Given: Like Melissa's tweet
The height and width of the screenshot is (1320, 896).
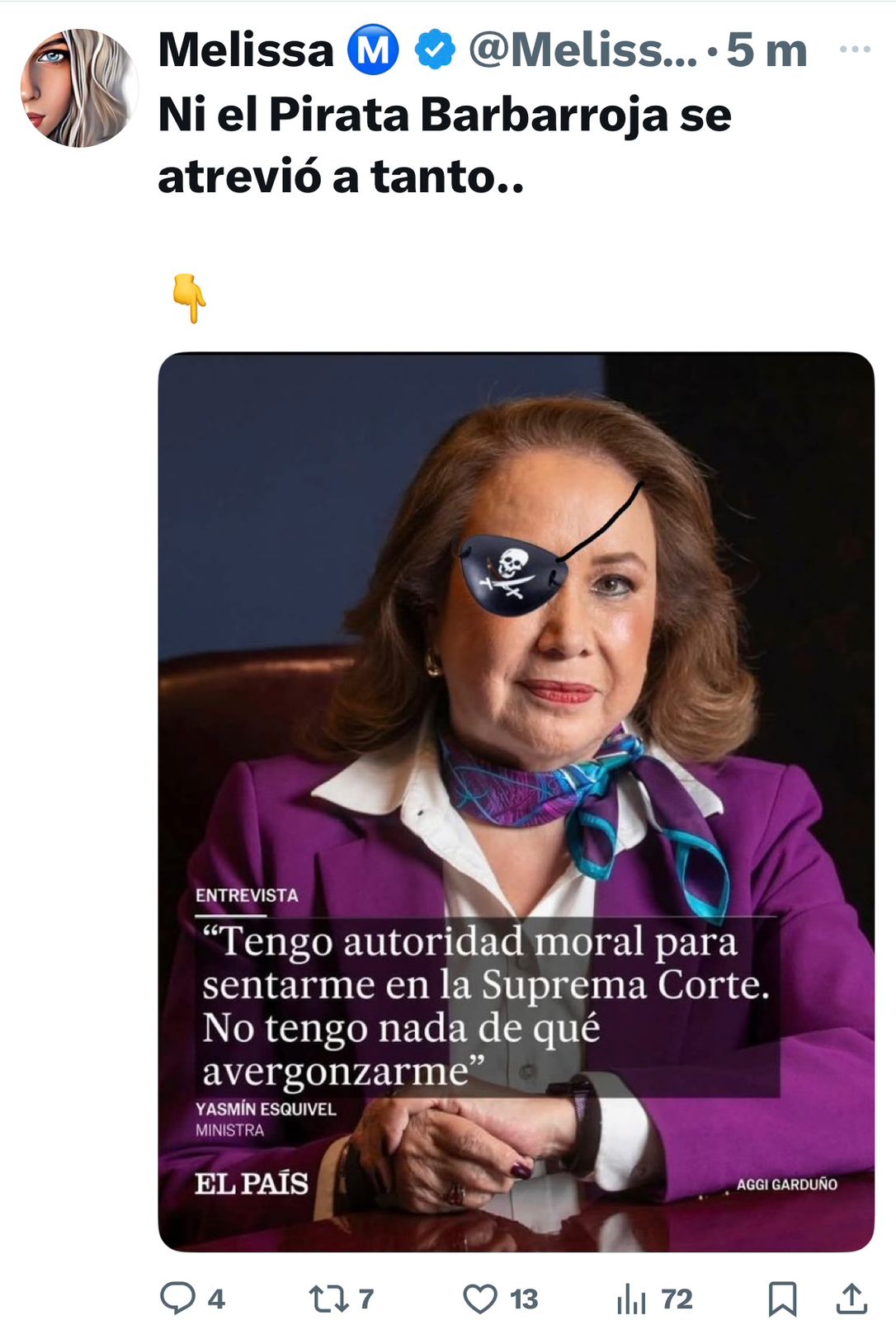Looking at the screenshot, I should (480, 1299).
